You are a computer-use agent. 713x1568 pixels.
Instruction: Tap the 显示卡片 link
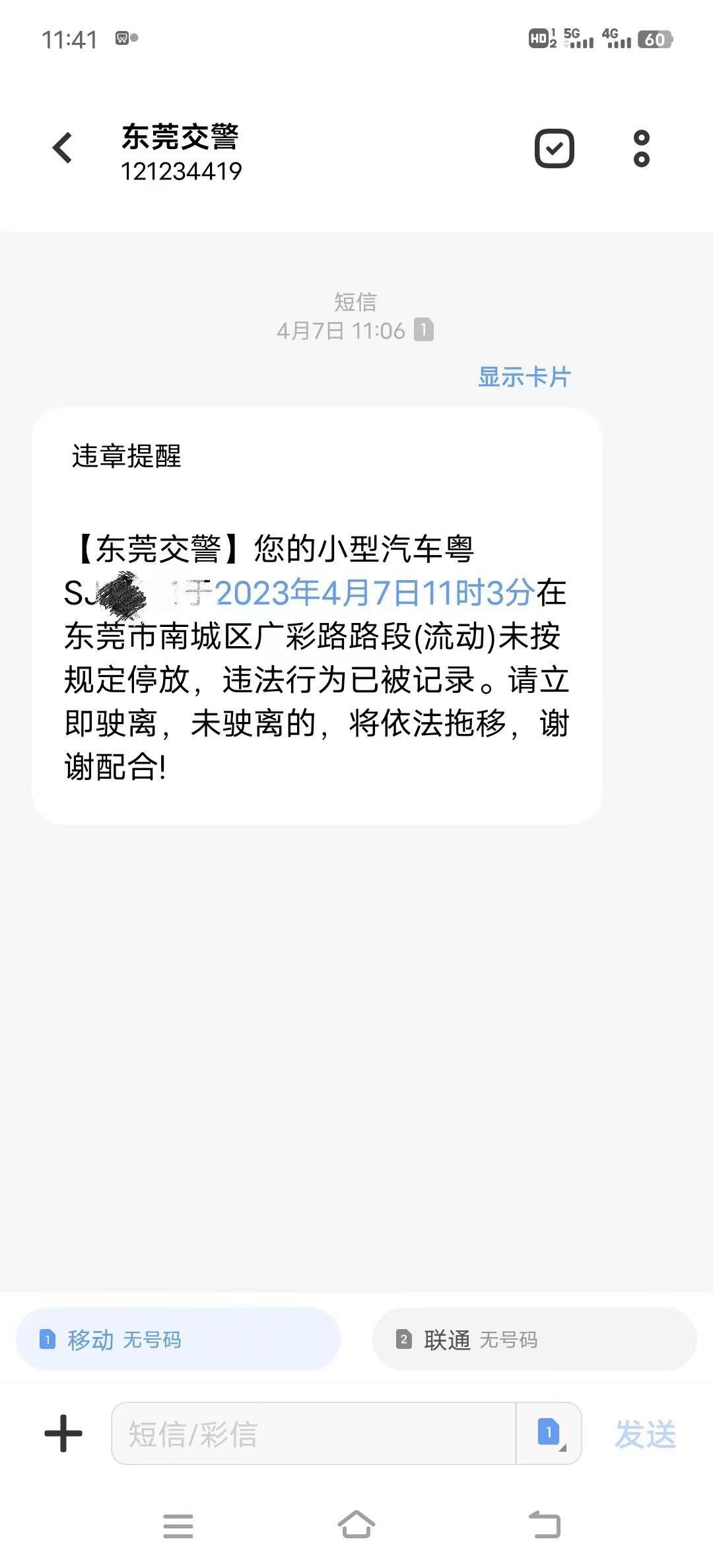coord(524,377)
